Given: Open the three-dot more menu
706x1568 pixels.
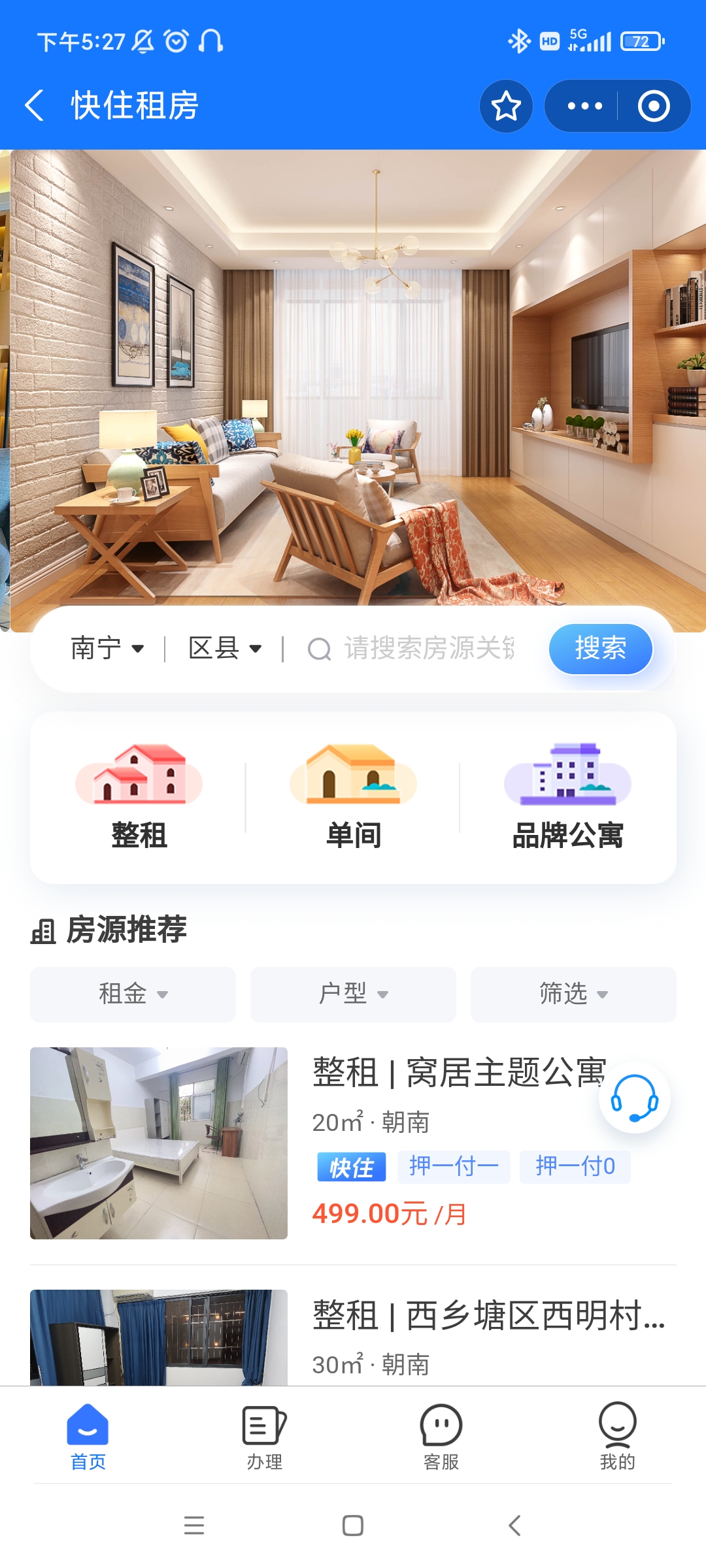Looking at the screenshot, I should coord(584,106).
